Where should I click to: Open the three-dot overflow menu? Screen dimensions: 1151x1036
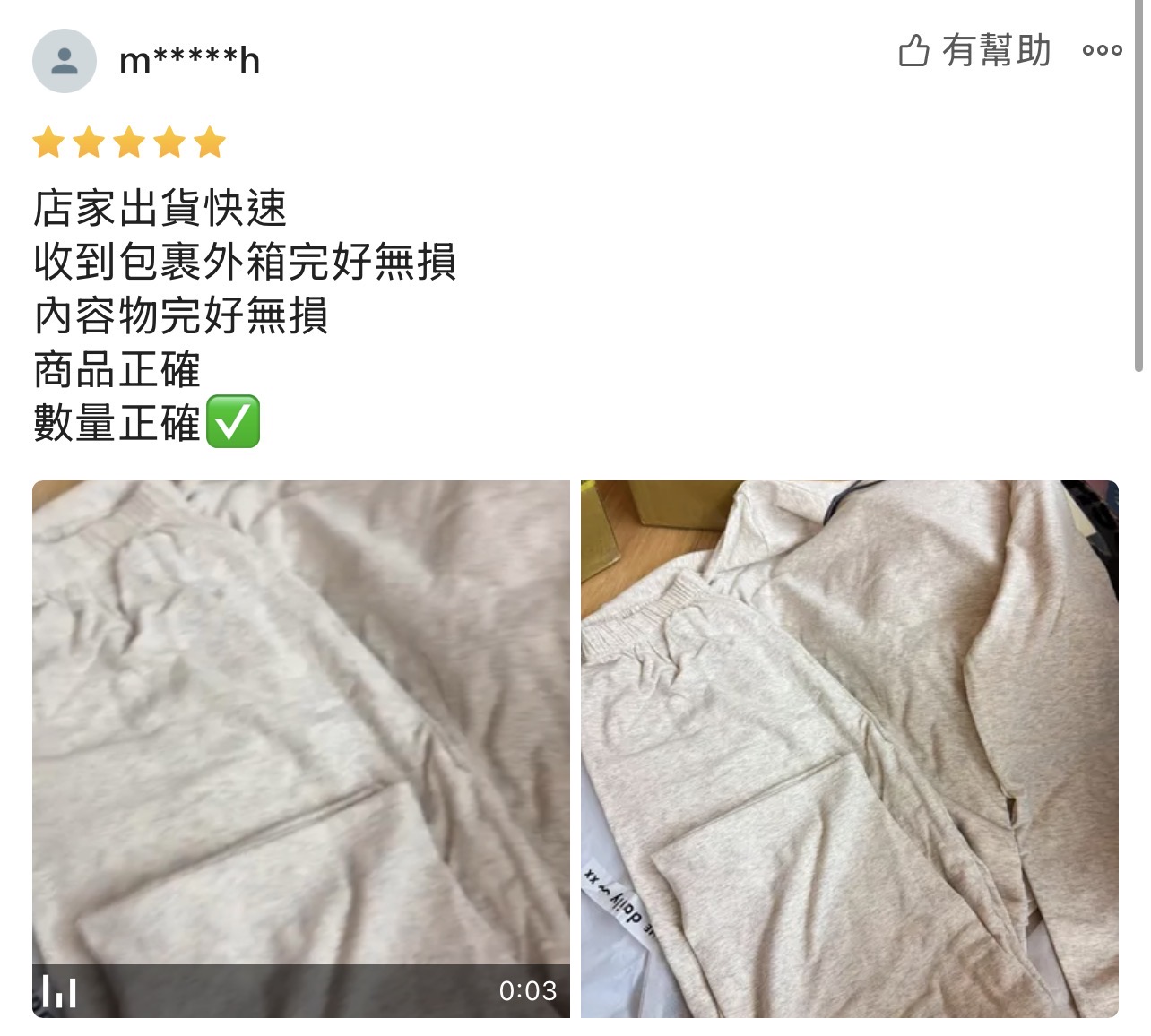[x=1102, y=50]
